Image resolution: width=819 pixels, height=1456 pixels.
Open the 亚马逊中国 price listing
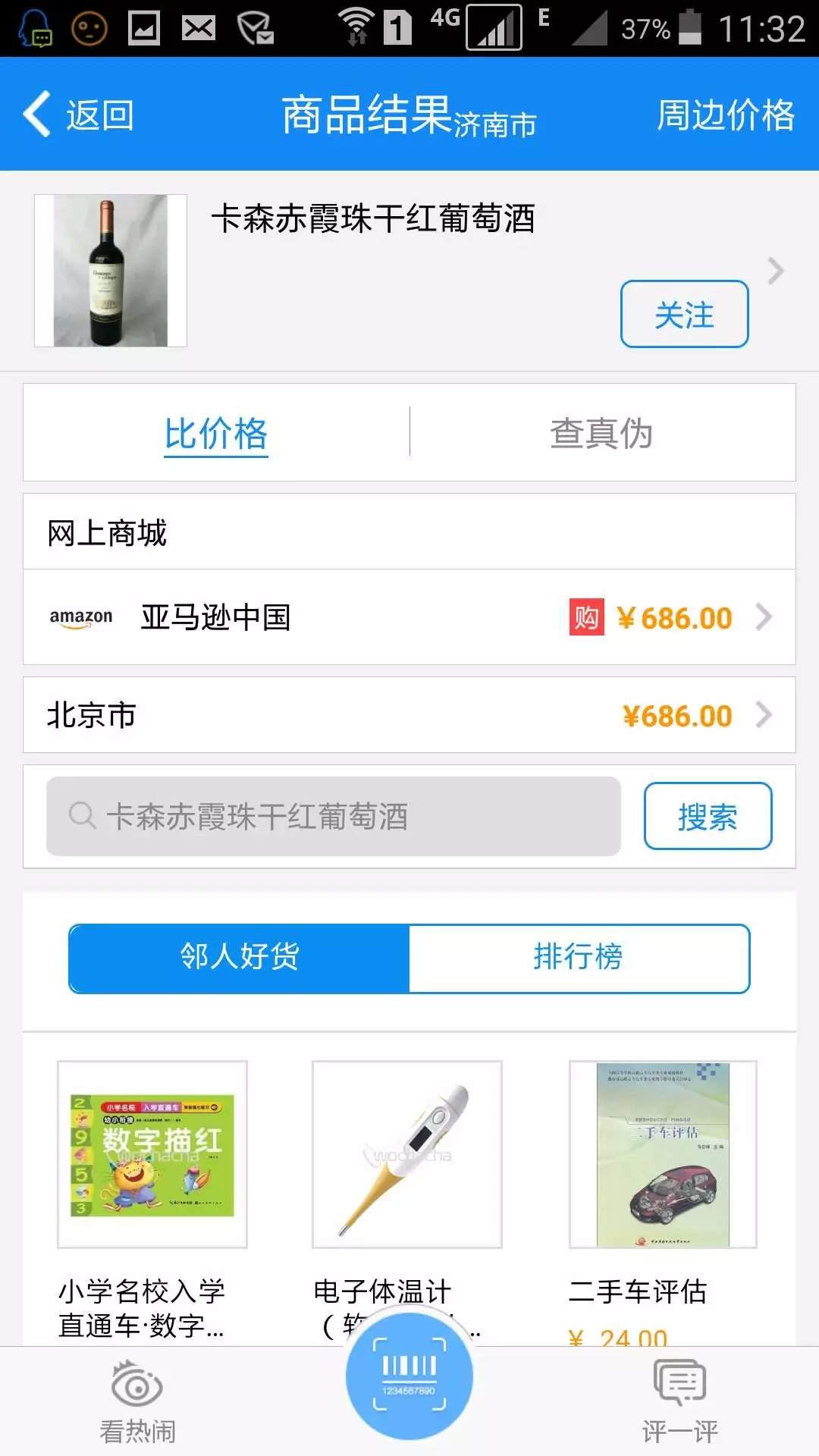409,617
